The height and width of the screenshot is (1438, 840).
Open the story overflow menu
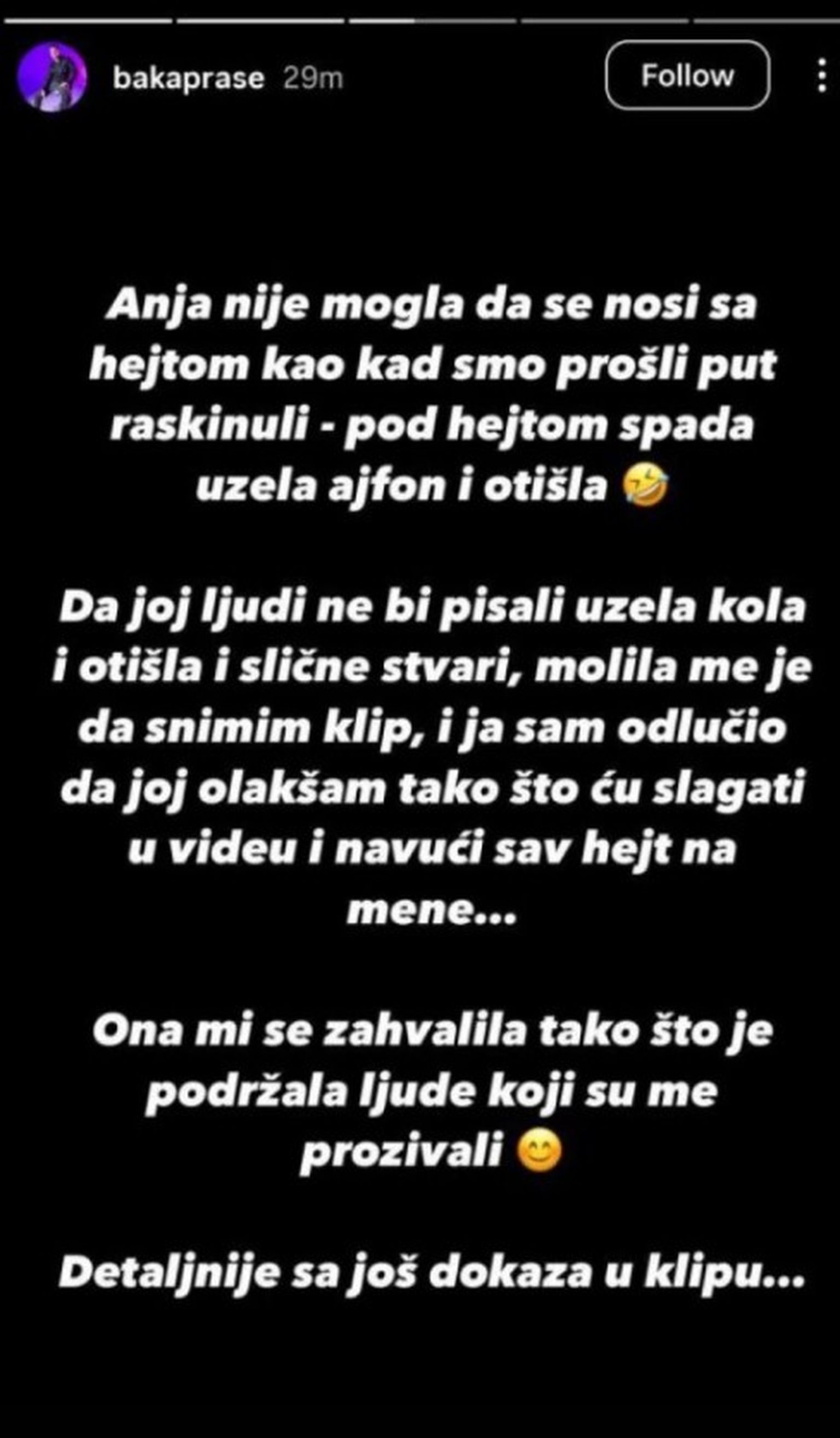coord(822,76)
